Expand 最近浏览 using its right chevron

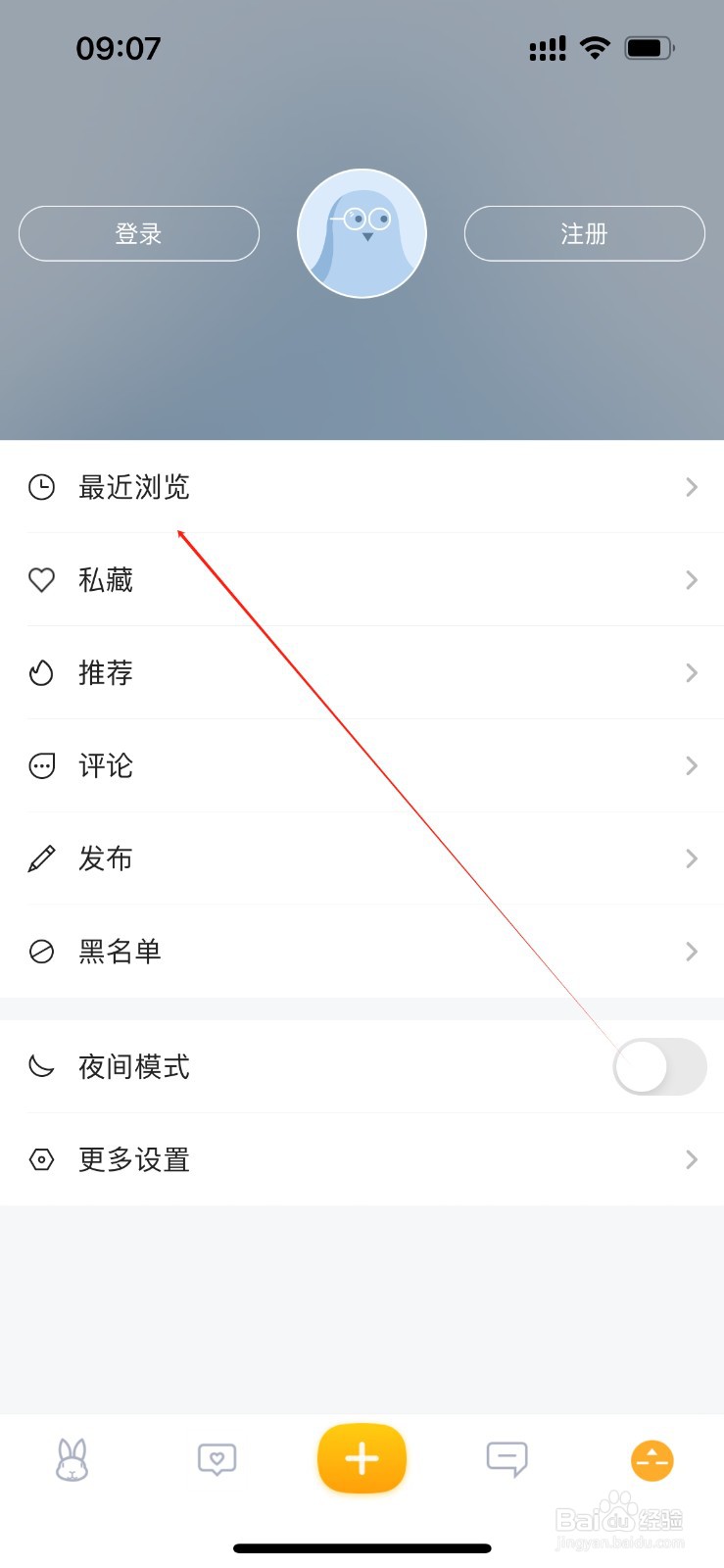pos(692,487)
